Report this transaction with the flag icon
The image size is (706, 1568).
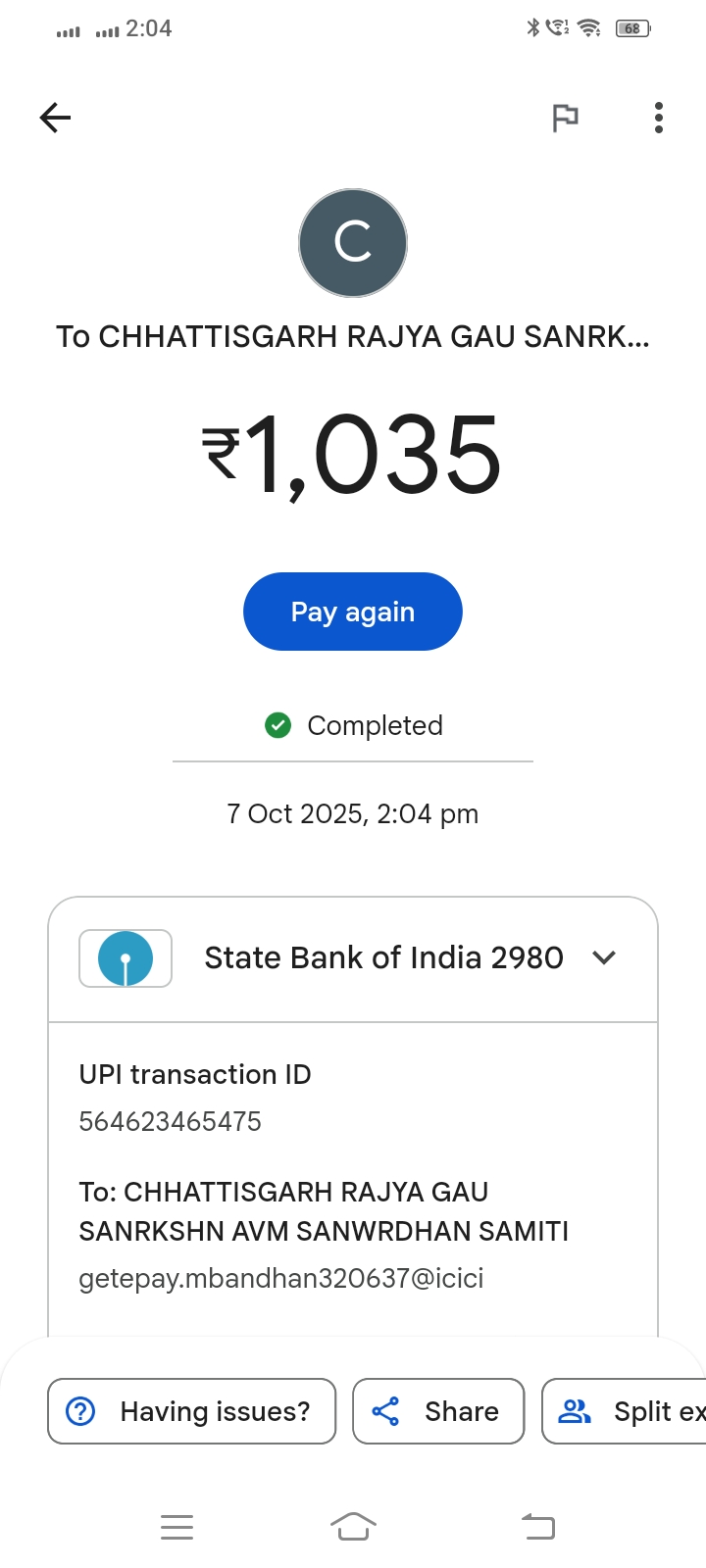565,118
